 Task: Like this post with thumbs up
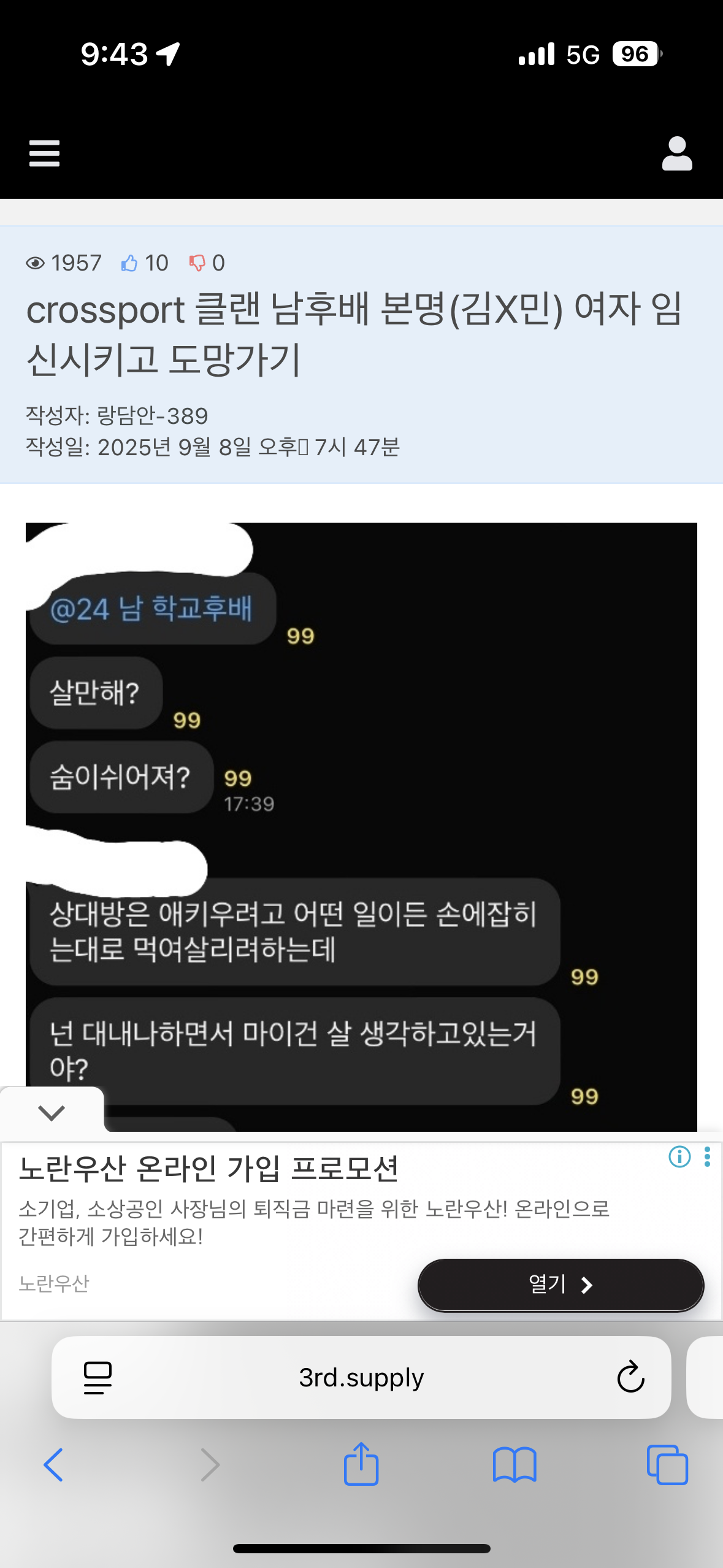[129, 263]
